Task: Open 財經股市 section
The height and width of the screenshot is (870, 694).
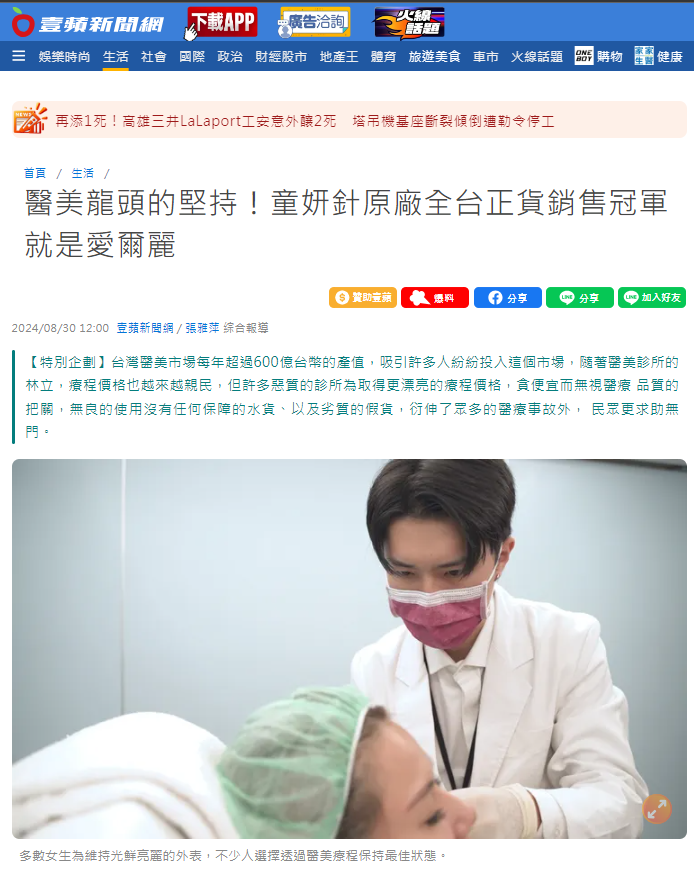Action: [281, 57]
